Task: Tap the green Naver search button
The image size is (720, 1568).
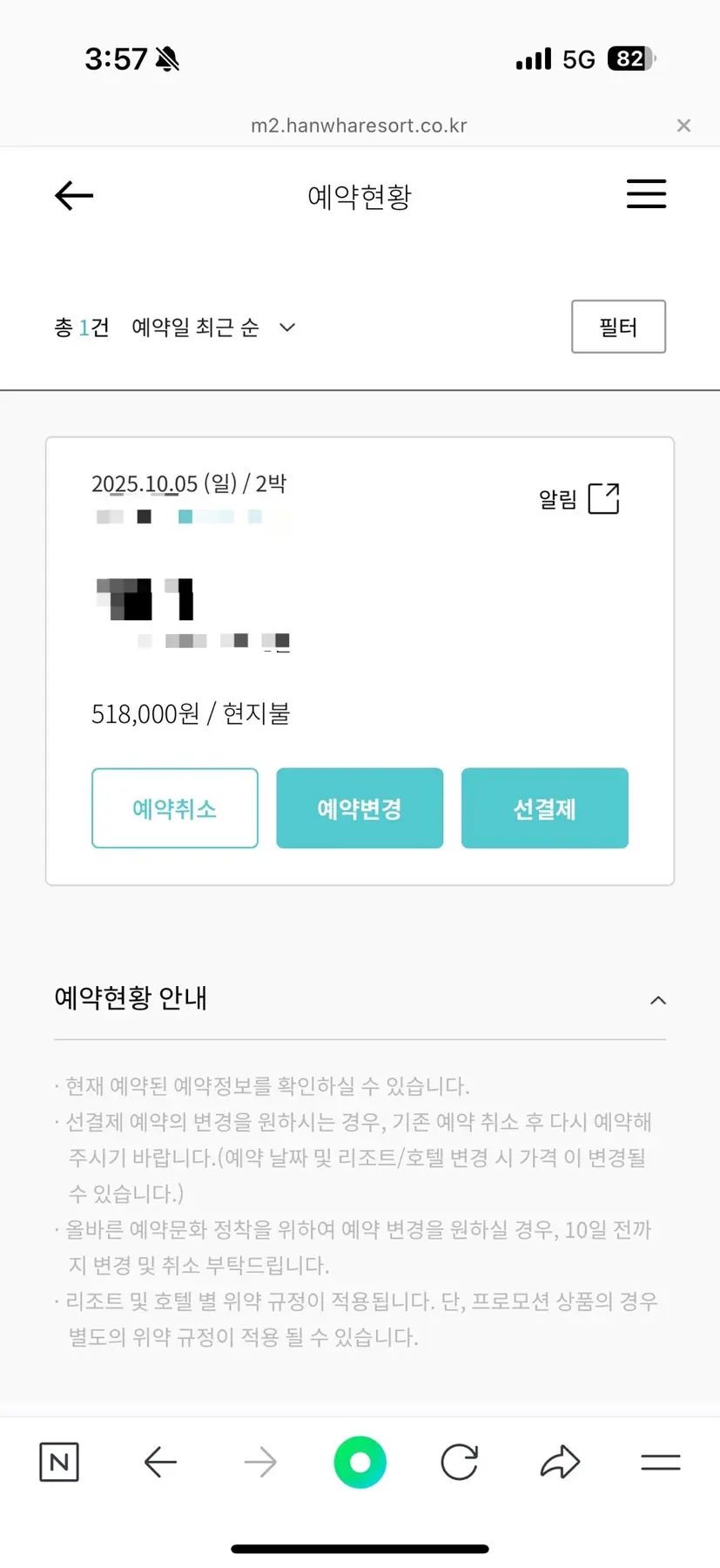Action: [360, 1462]
